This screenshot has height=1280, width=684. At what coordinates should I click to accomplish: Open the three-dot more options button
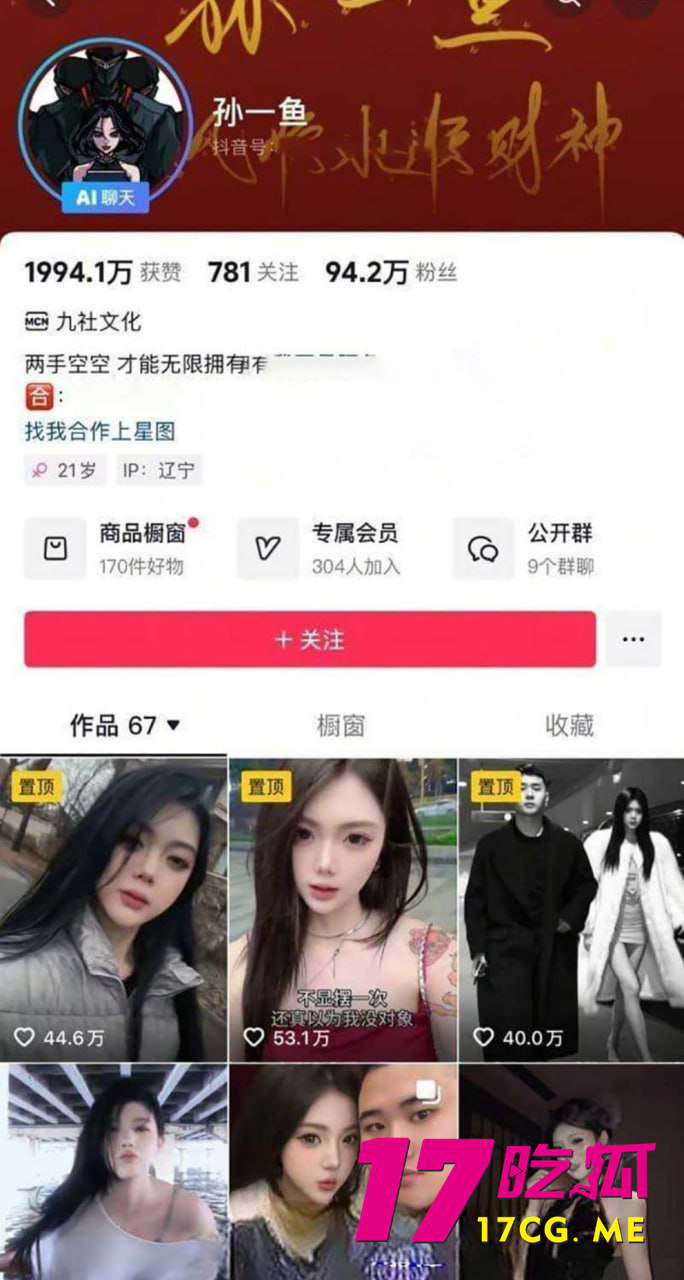pyautogui.click(x=633, y=640)
